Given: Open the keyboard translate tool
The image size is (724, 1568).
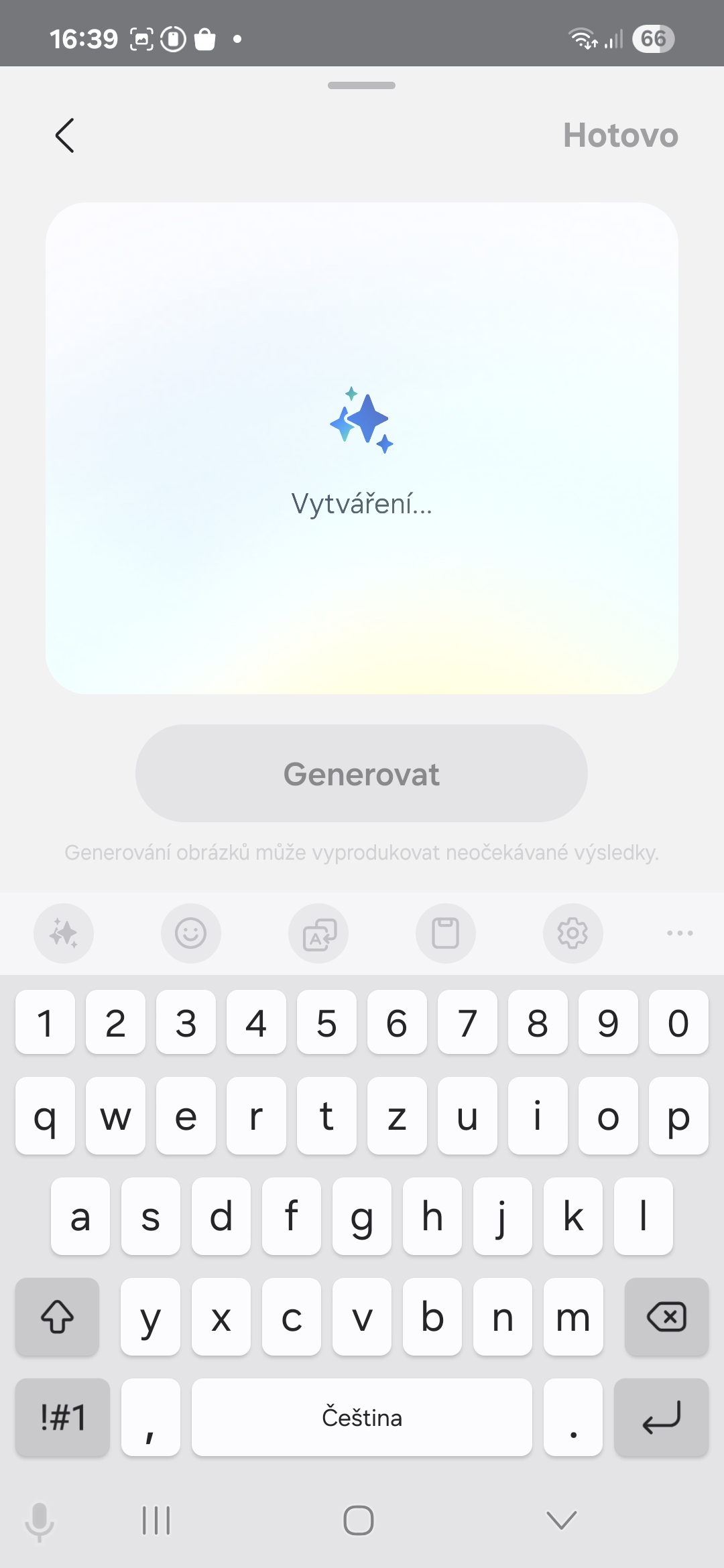Looking at the screenshot, I should coord(318,933).
